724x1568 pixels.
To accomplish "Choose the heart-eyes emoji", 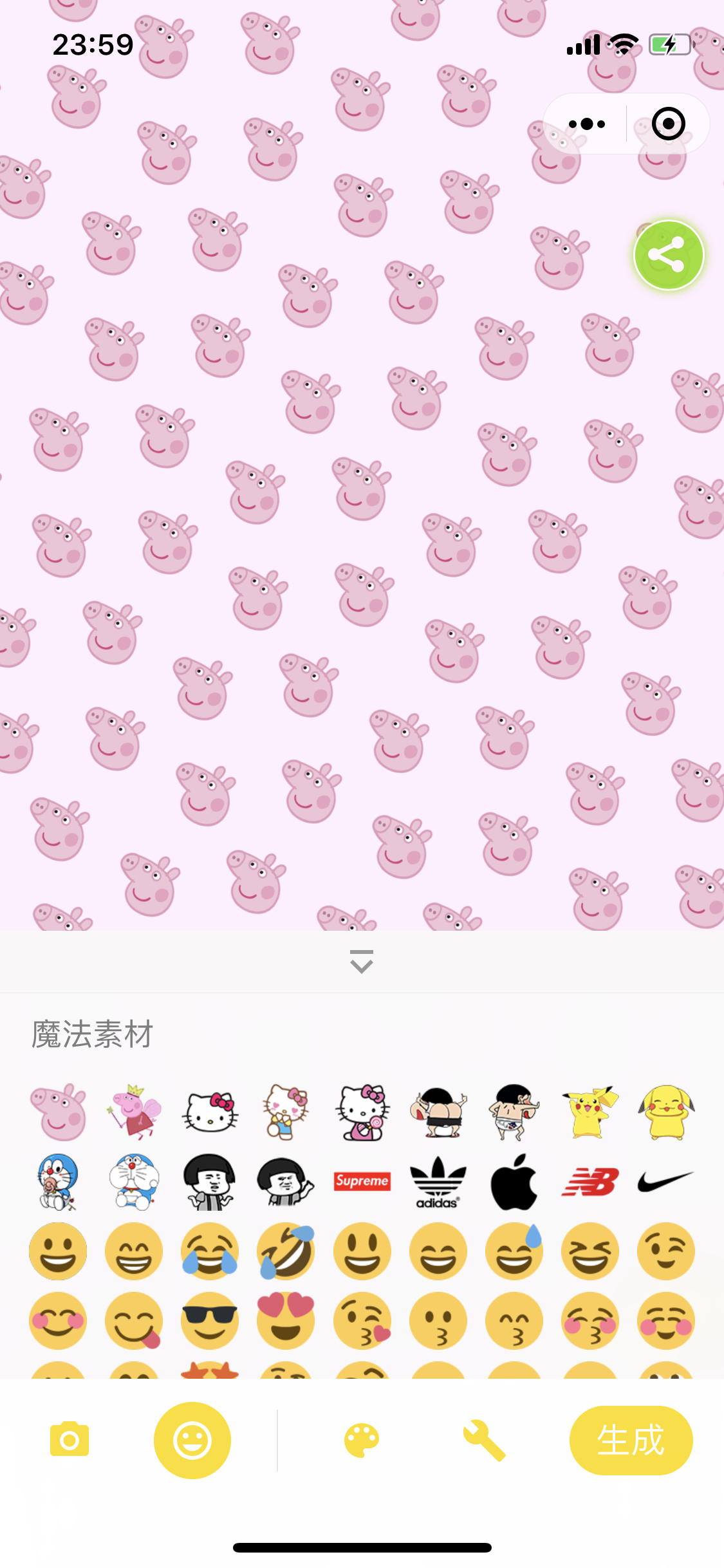I will 286,1320.
